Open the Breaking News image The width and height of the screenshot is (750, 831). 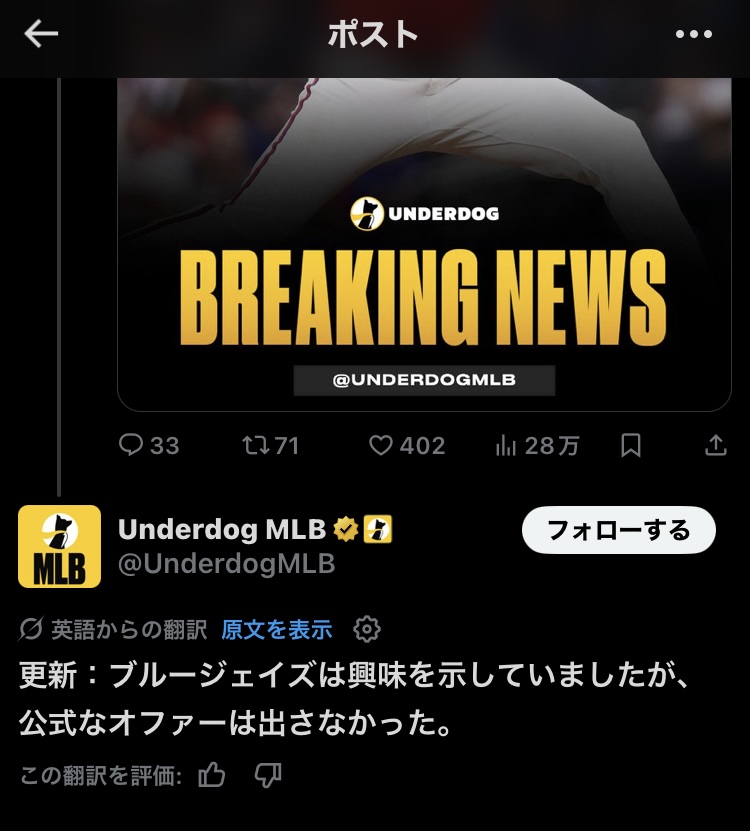coord(424,250)
